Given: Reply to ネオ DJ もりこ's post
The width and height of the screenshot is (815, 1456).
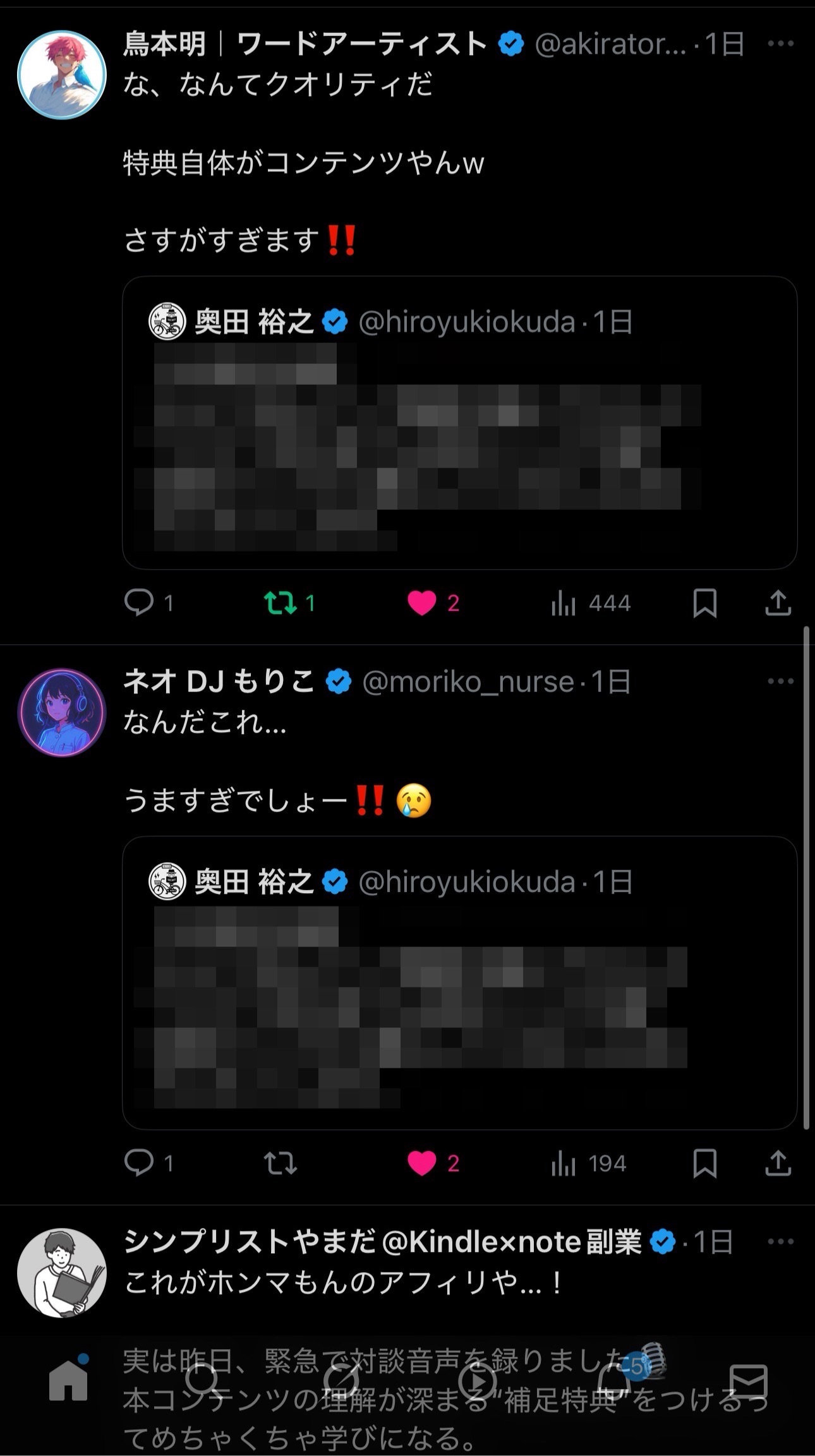Looking at the screenshot, I should tap(139, 1162).
